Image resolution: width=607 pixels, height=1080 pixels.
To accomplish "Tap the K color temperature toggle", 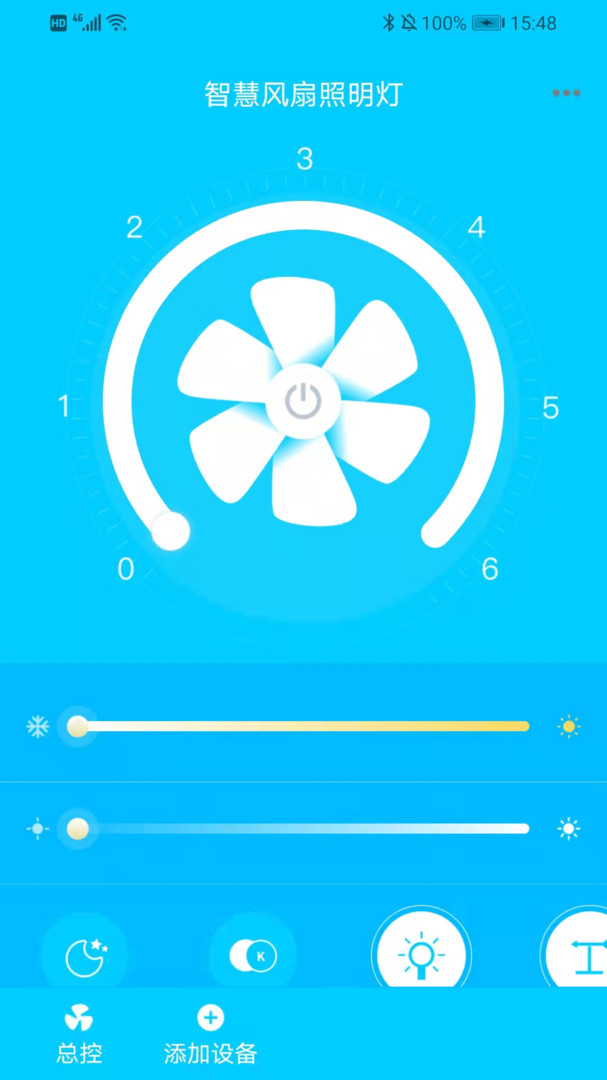I will coord(253,956).
